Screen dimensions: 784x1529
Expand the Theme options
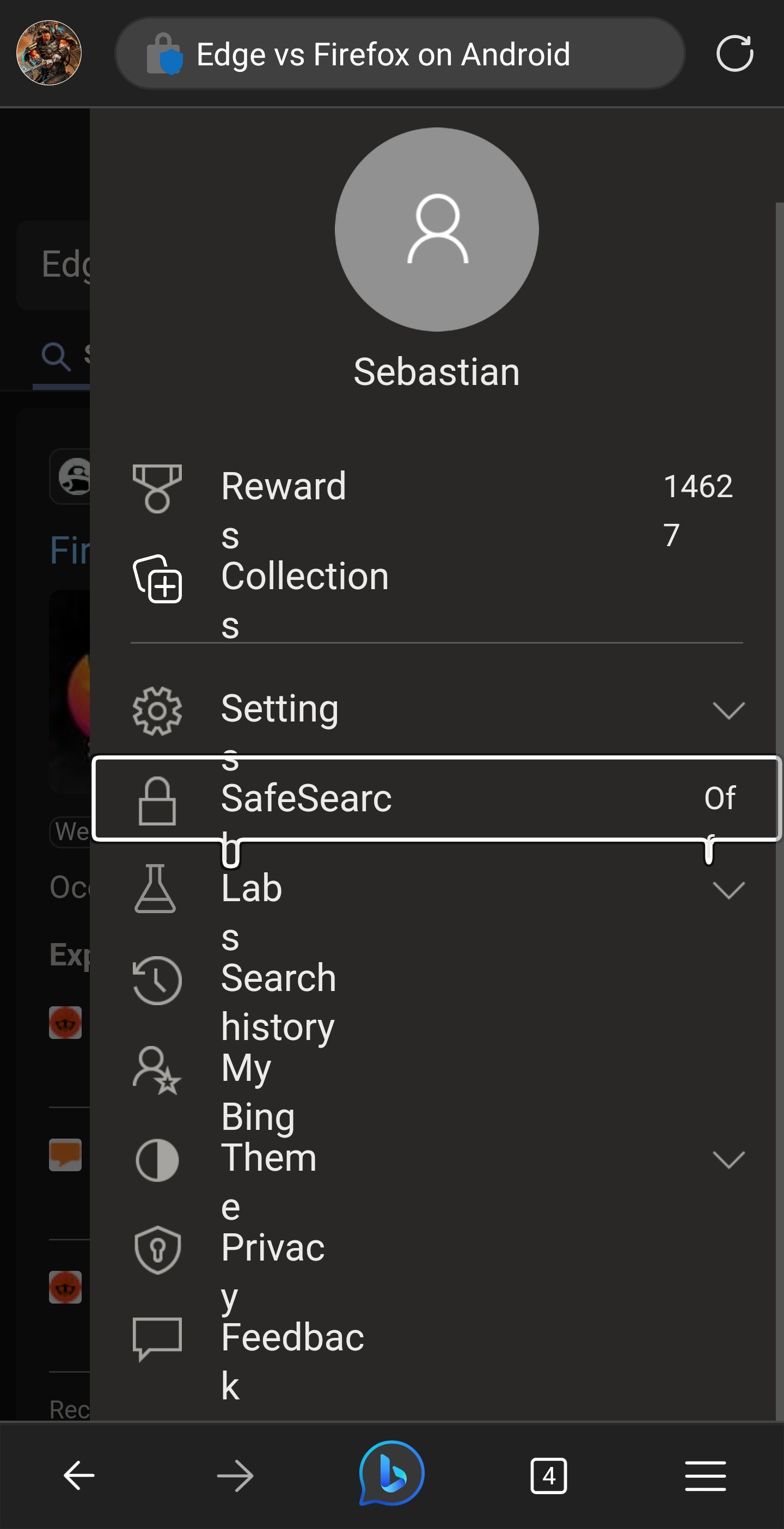[433, 1159]
